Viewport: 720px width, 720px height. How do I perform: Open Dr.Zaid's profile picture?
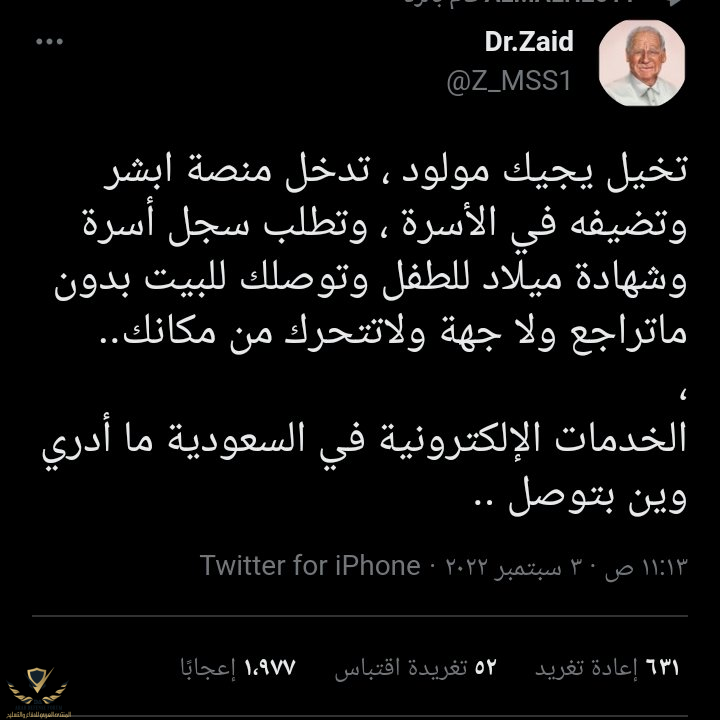(x=641, y=64)
